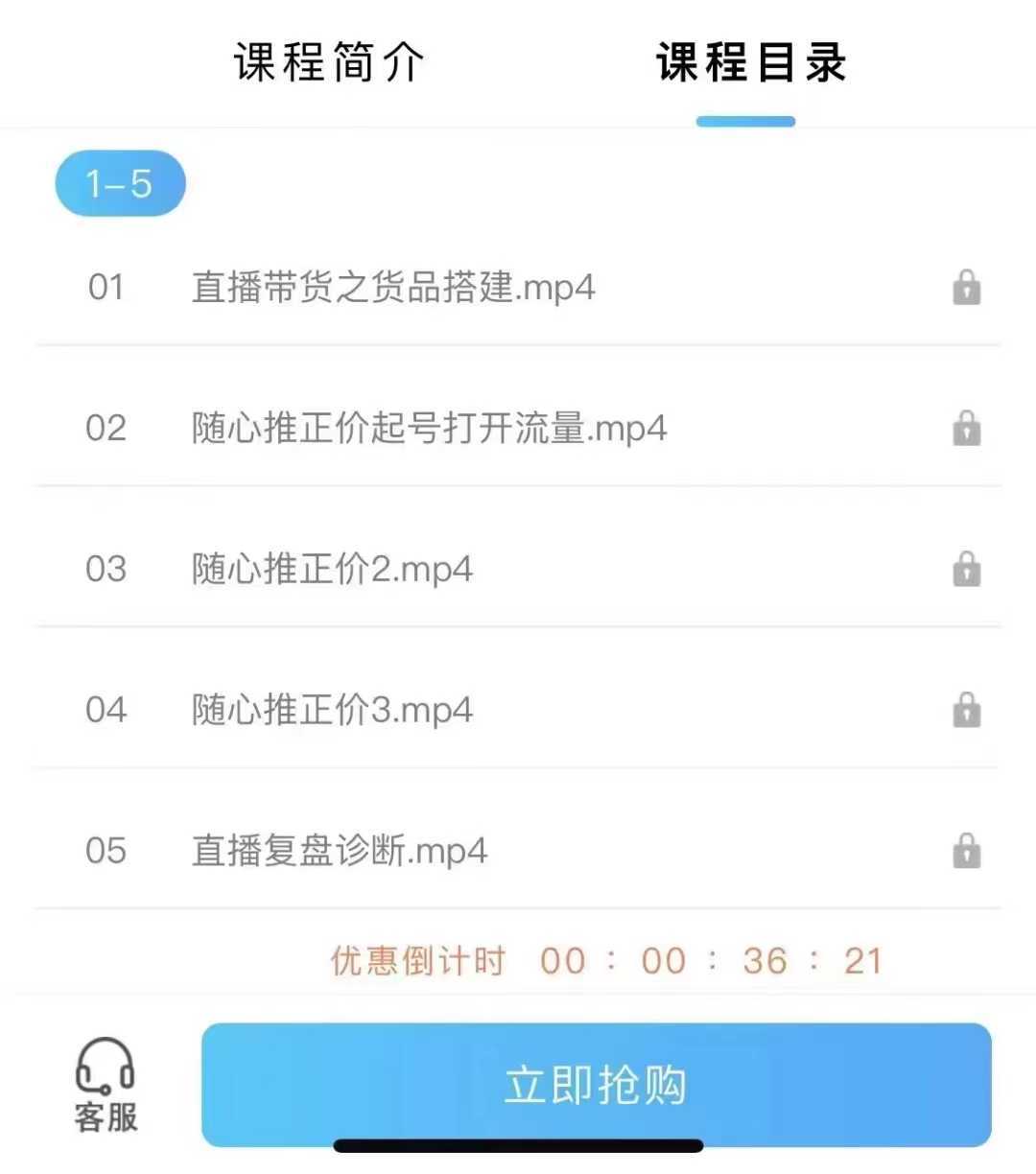Select the 随心推正价2.mp4 lesson entry
This screenshot has height=1174, width=1036.
click(x=330, y=569)
